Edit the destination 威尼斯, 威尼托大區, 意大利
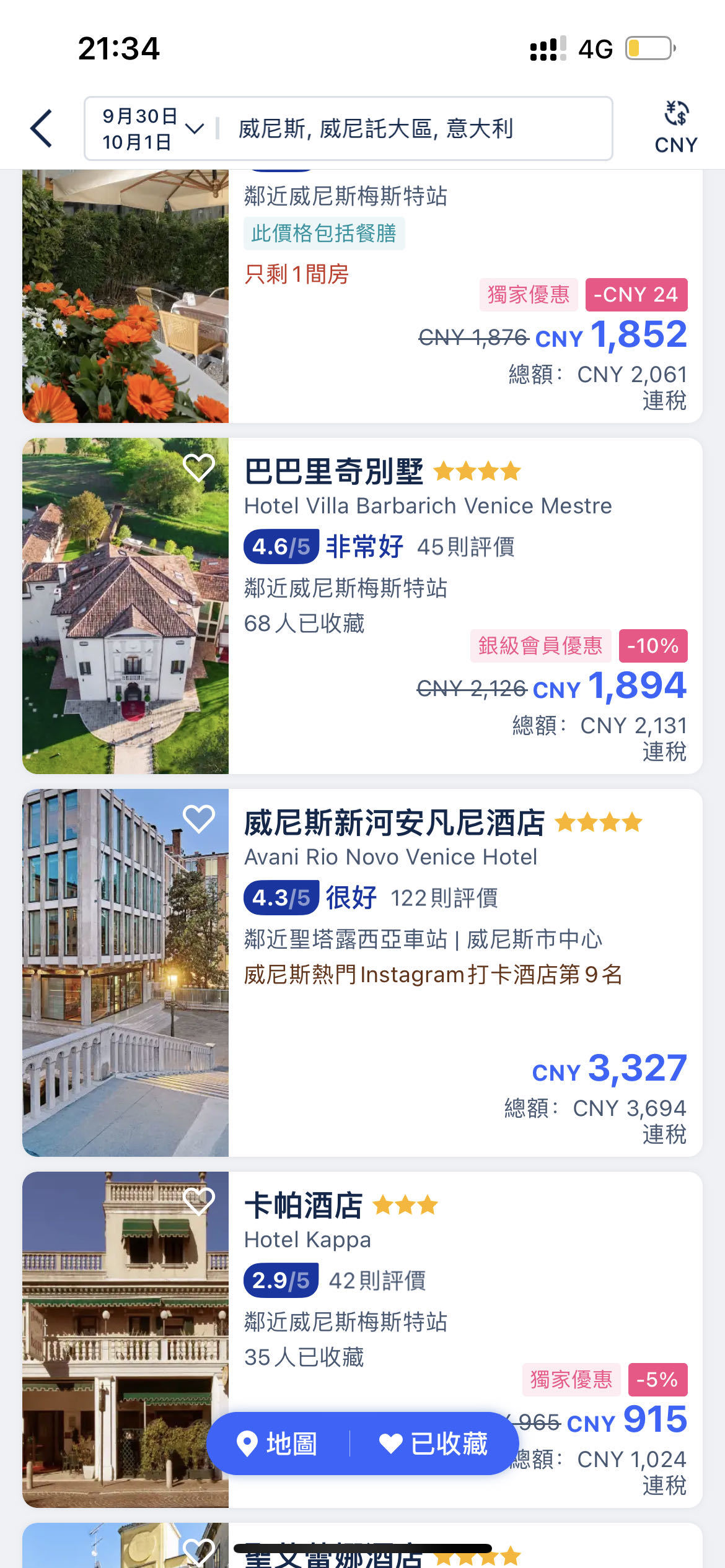 [x=376, y=129]
